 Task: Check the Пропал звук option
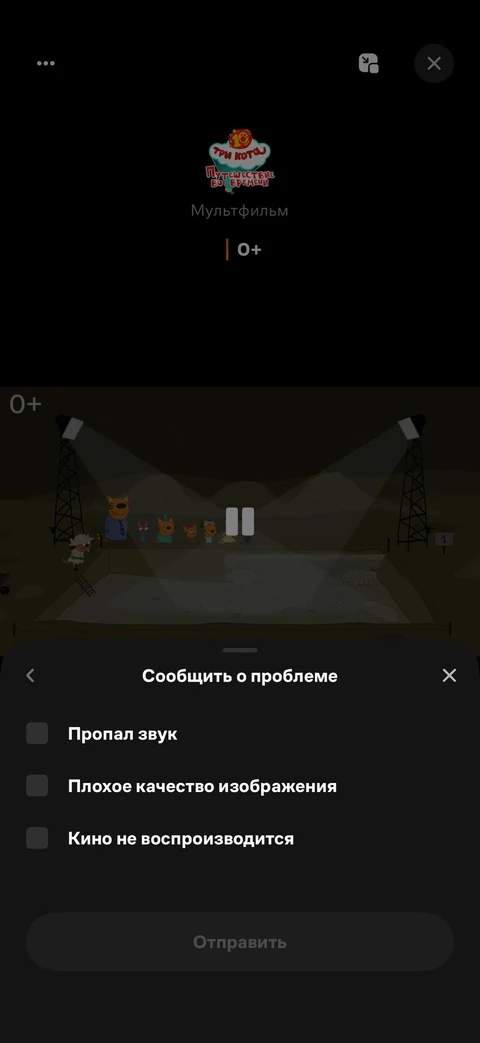tap(37, 734)
